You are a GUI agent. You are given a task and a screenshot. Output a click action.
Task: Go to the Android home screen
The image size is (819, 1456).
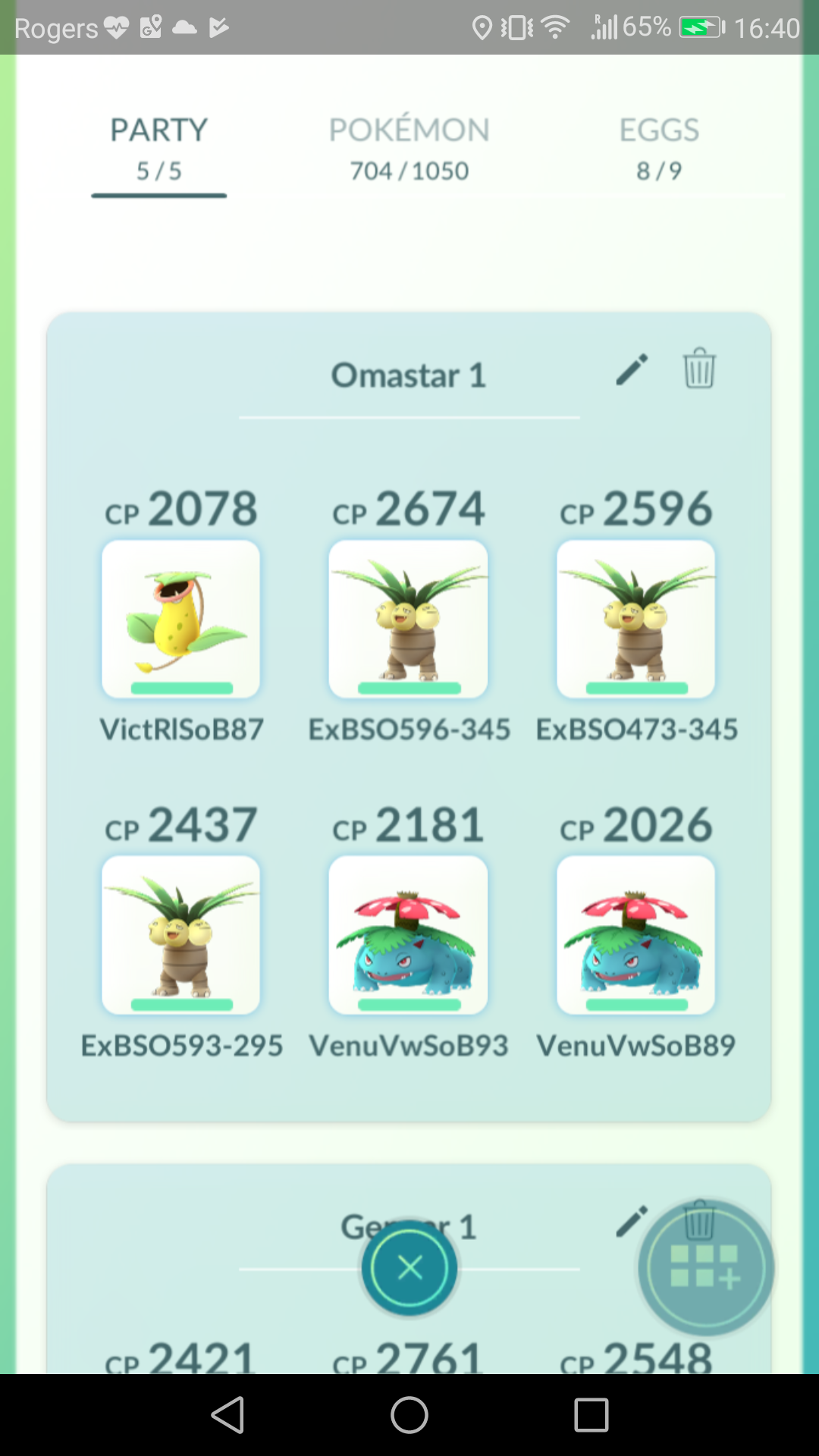[409, 1415]
